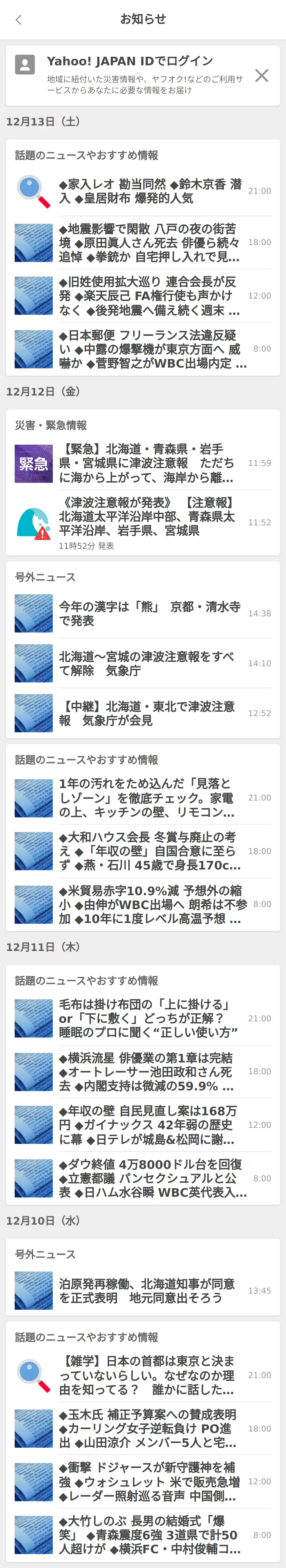Read 【雑学】日本の首都は東京 article
This screenshot has width=286, height=1568.
(x=150, y=1375)
